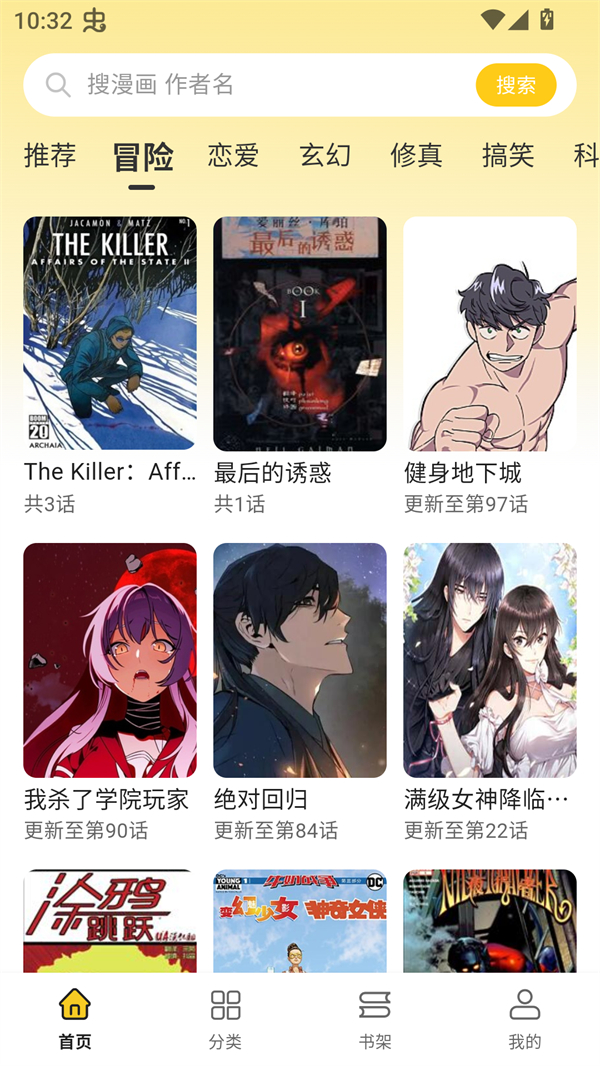Viewport: 600px width, 1066px height.
Task: Open the 玄幻 category tab
Action: (x=325, y=155)
